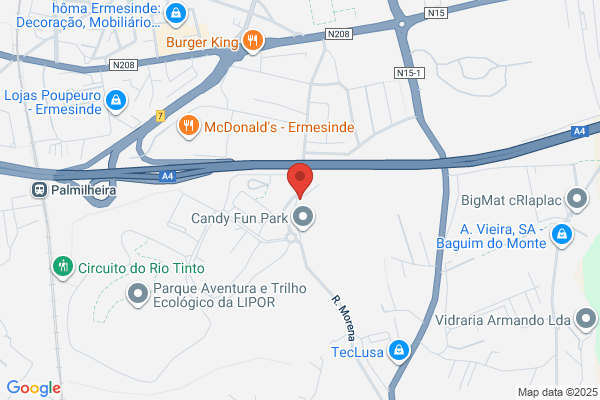Open the Burger King restaurant pin
Image resolution: width=600 pixels, height=400 pixels.
coord(253,41)
